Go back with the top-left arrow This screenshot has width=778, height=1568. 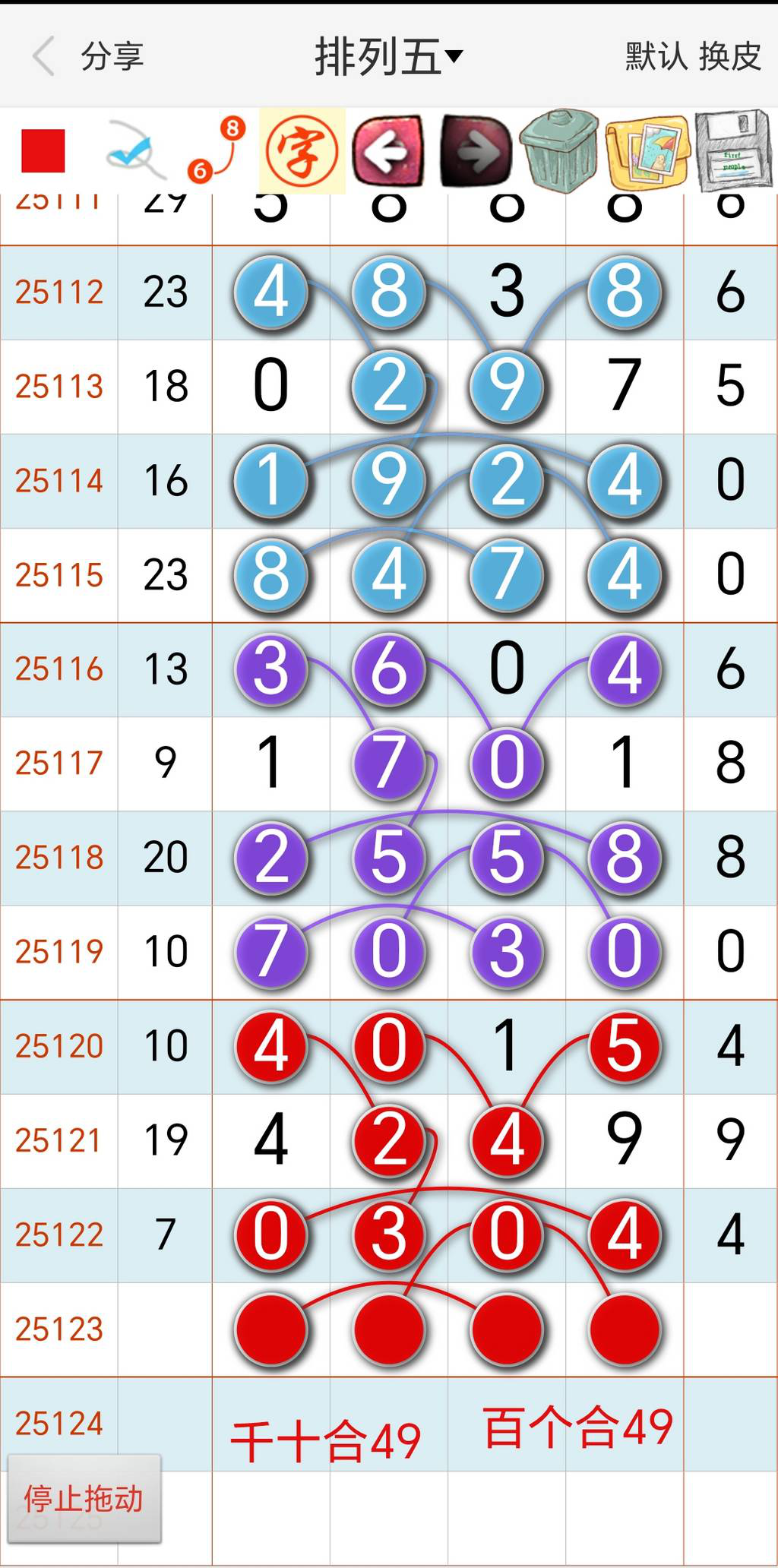pos(44,56)
